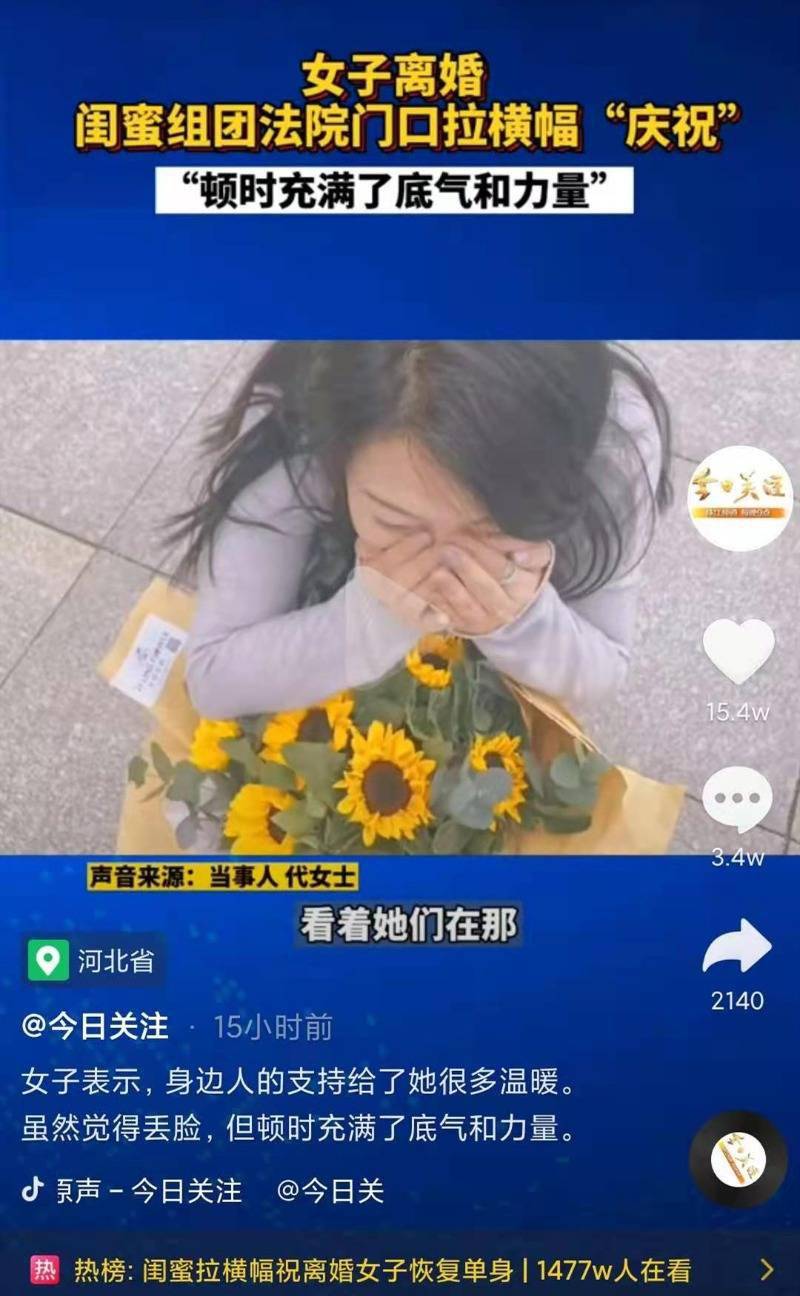This screenshot has width=800, height=1296.
Task: Open the 今日关注 profile avatar
Action: coord(741,498)
